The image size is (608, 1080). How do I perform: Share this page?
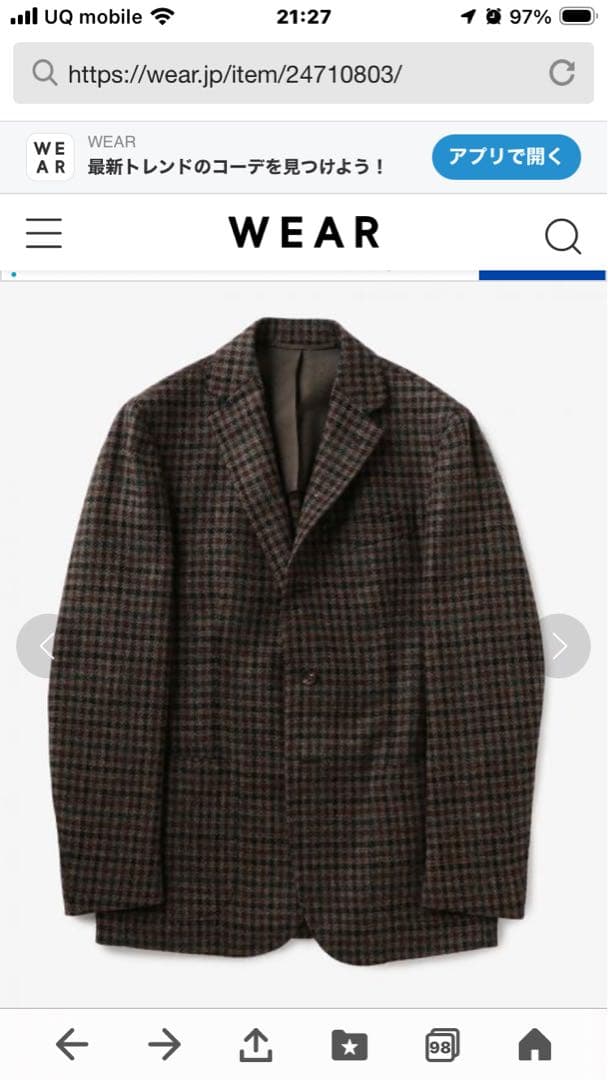click(256, 1045)
